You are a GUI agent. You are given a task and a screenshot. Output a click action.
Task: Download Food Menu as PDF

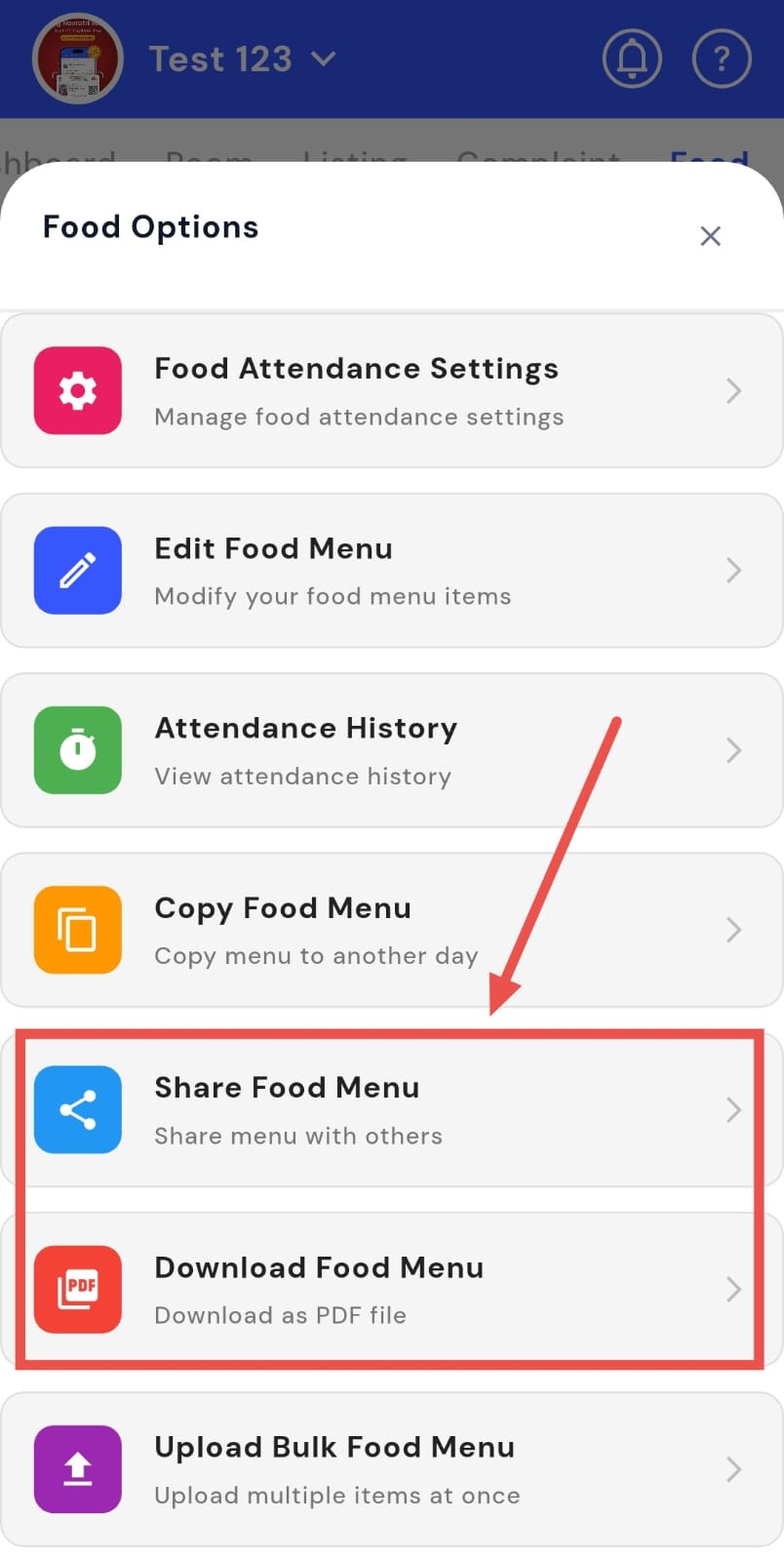[390, 1290]
